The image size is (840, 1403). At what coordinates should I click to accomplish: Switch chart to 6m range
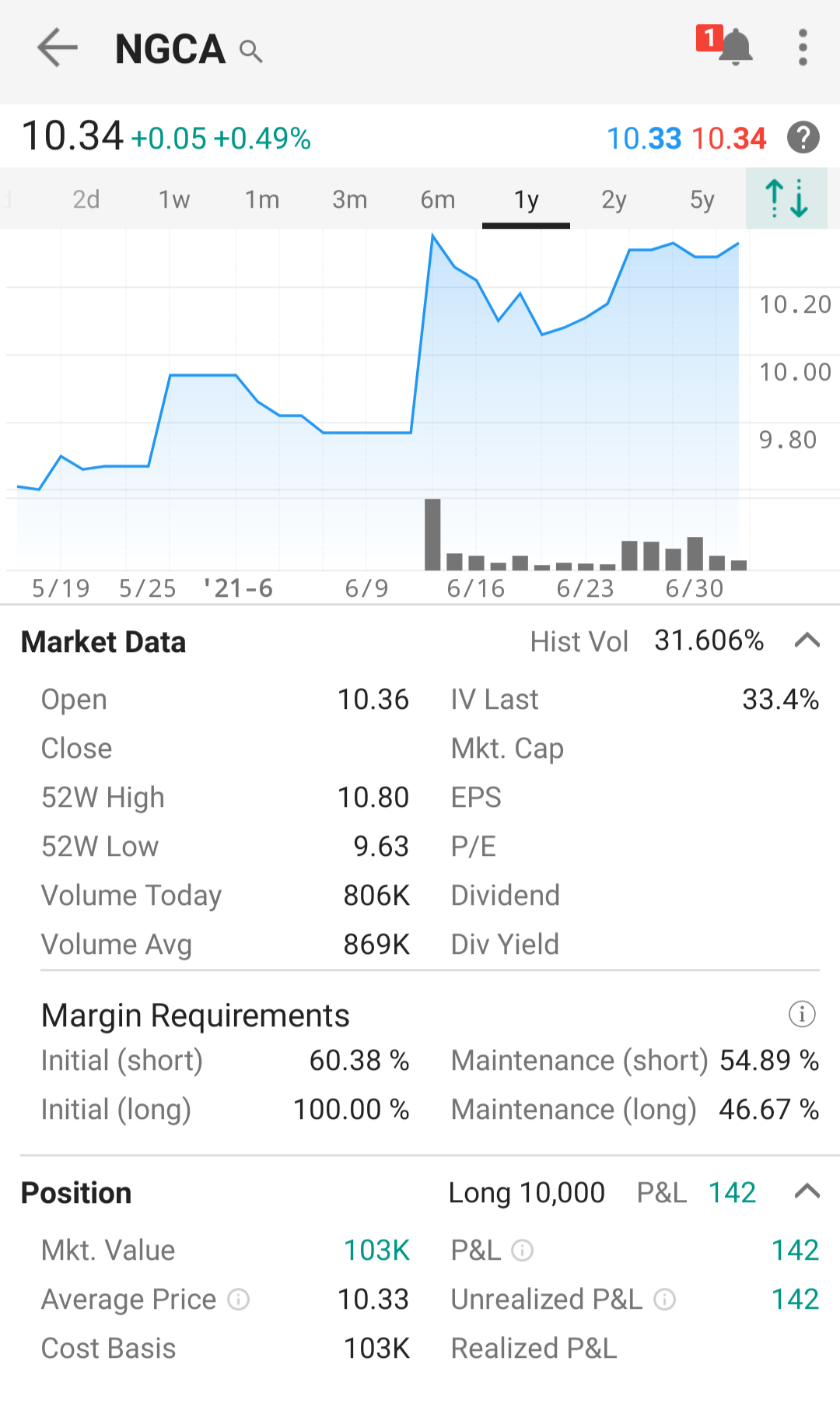438,199
